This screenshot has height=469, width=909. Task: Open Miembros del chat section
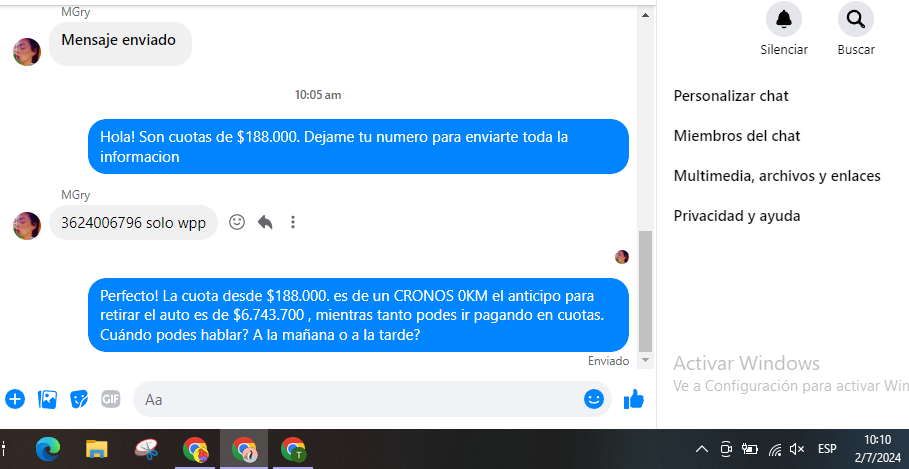[736, 136]
